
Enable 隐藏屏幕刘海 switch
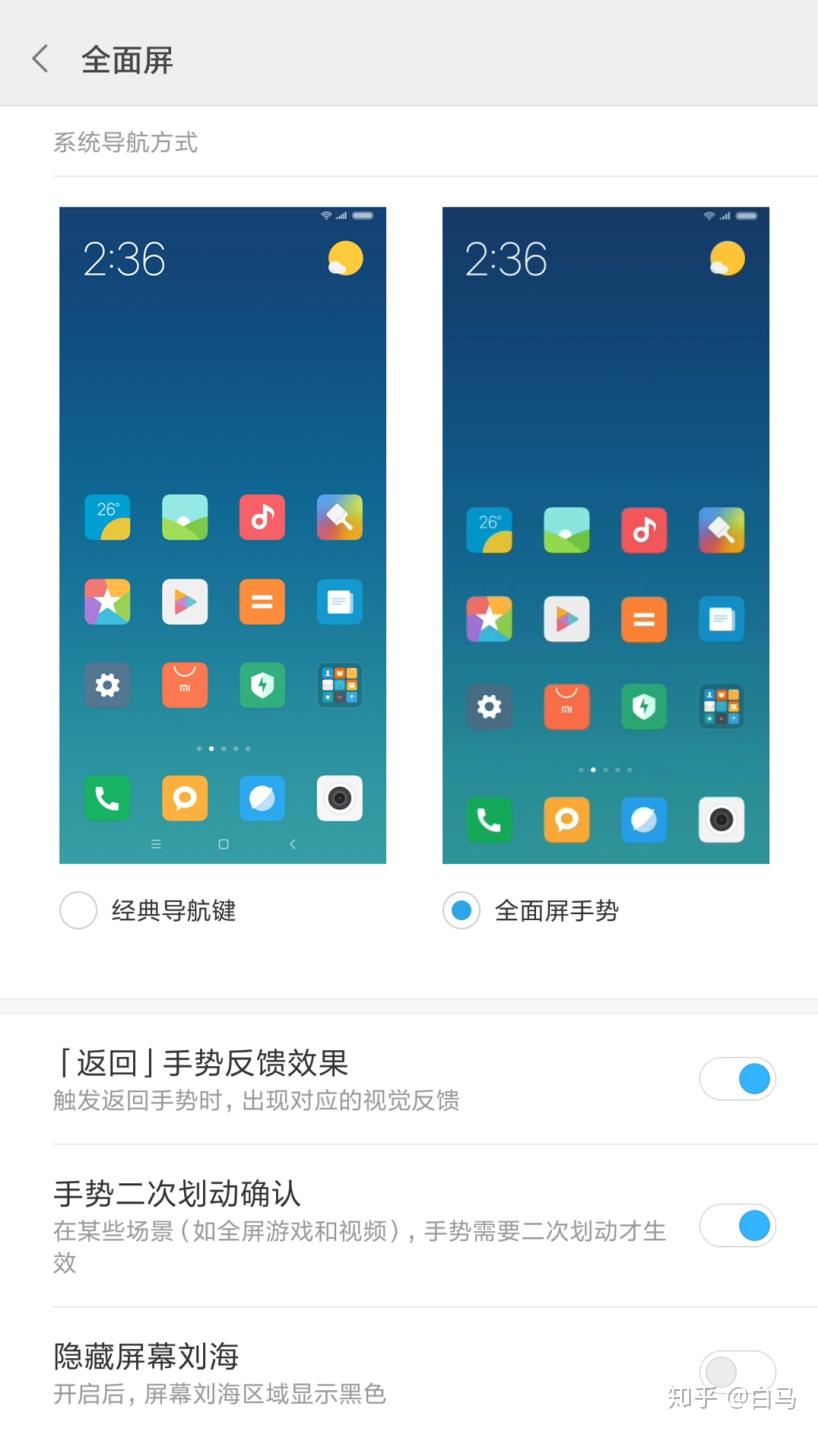pyautogui.click(x=737, y=1371)
